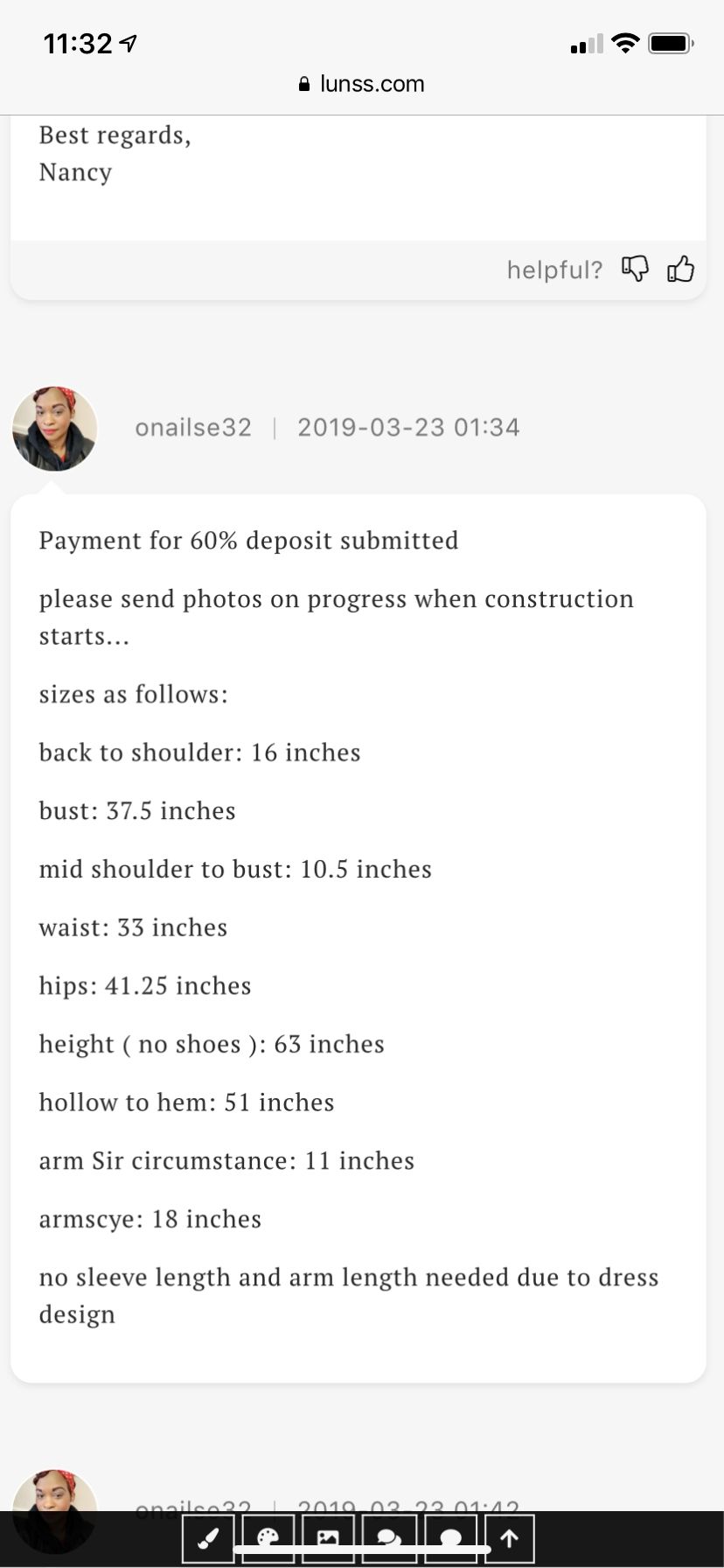Screen dimensions: 724x1568
Task: Mark Nancy's reply as unhelpful with thumbs down
Action: [635, 269]
